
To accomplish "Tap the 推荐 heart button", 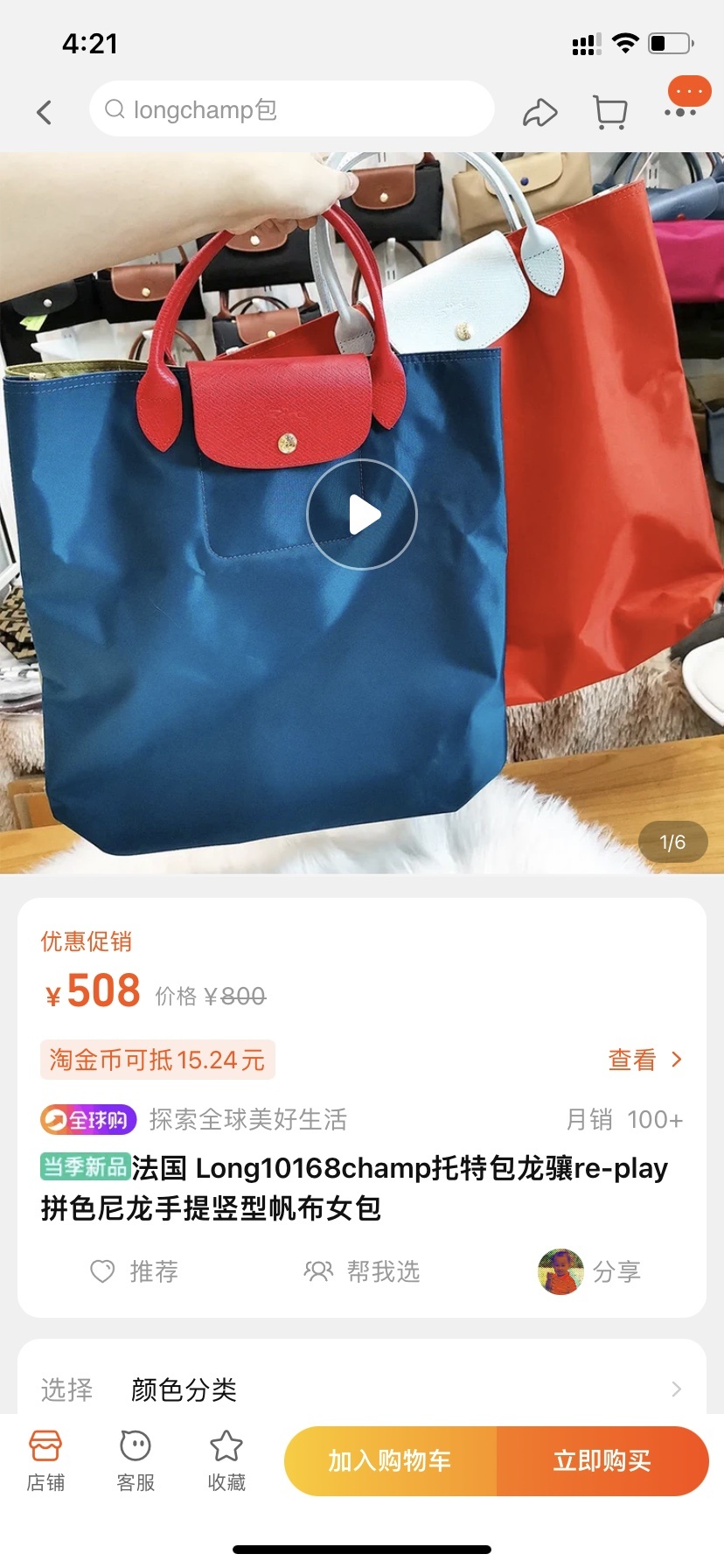I will click(x=135, y=1270).
